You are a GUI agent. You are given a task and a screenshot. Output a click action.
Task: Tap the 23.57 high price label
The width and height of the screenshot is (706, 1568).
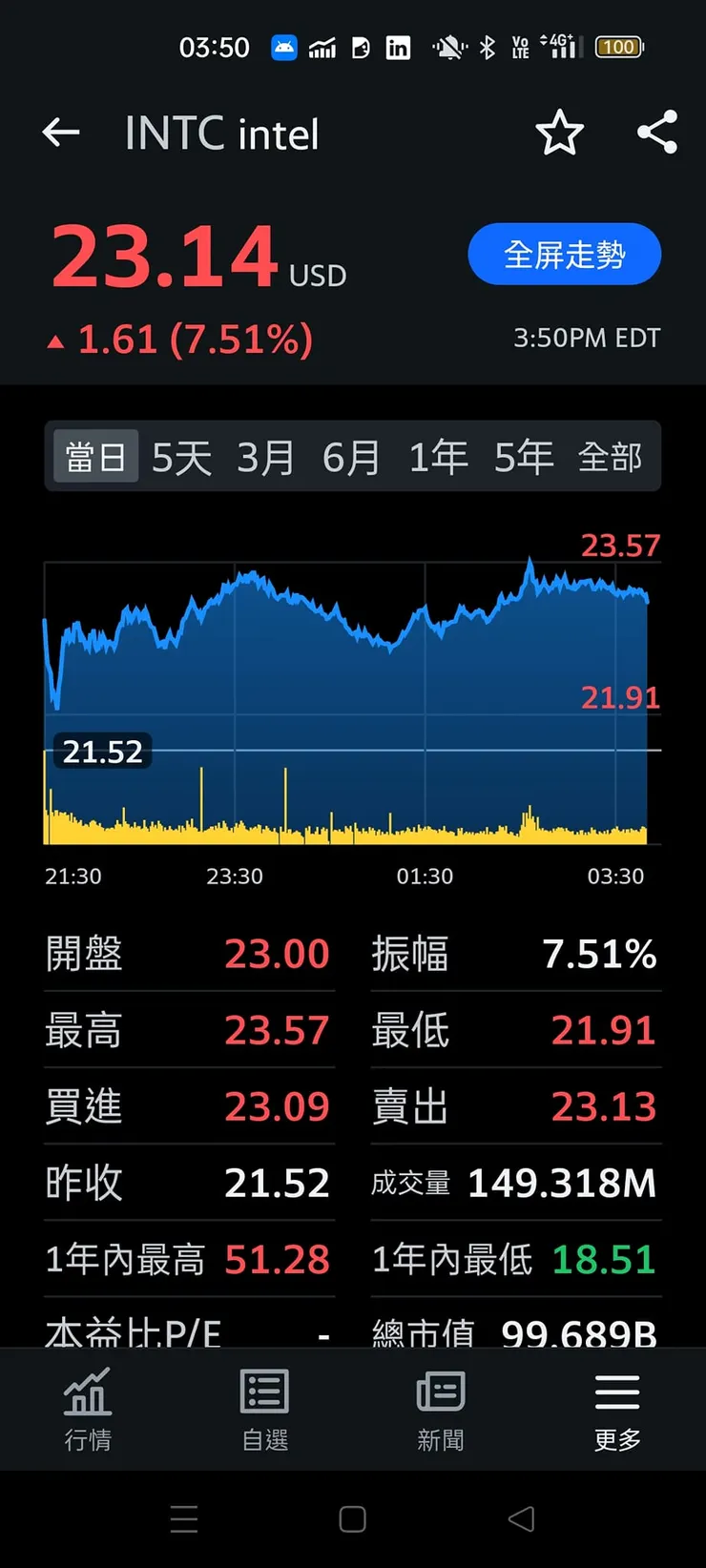pyautogui.click(x=621, y=546)
